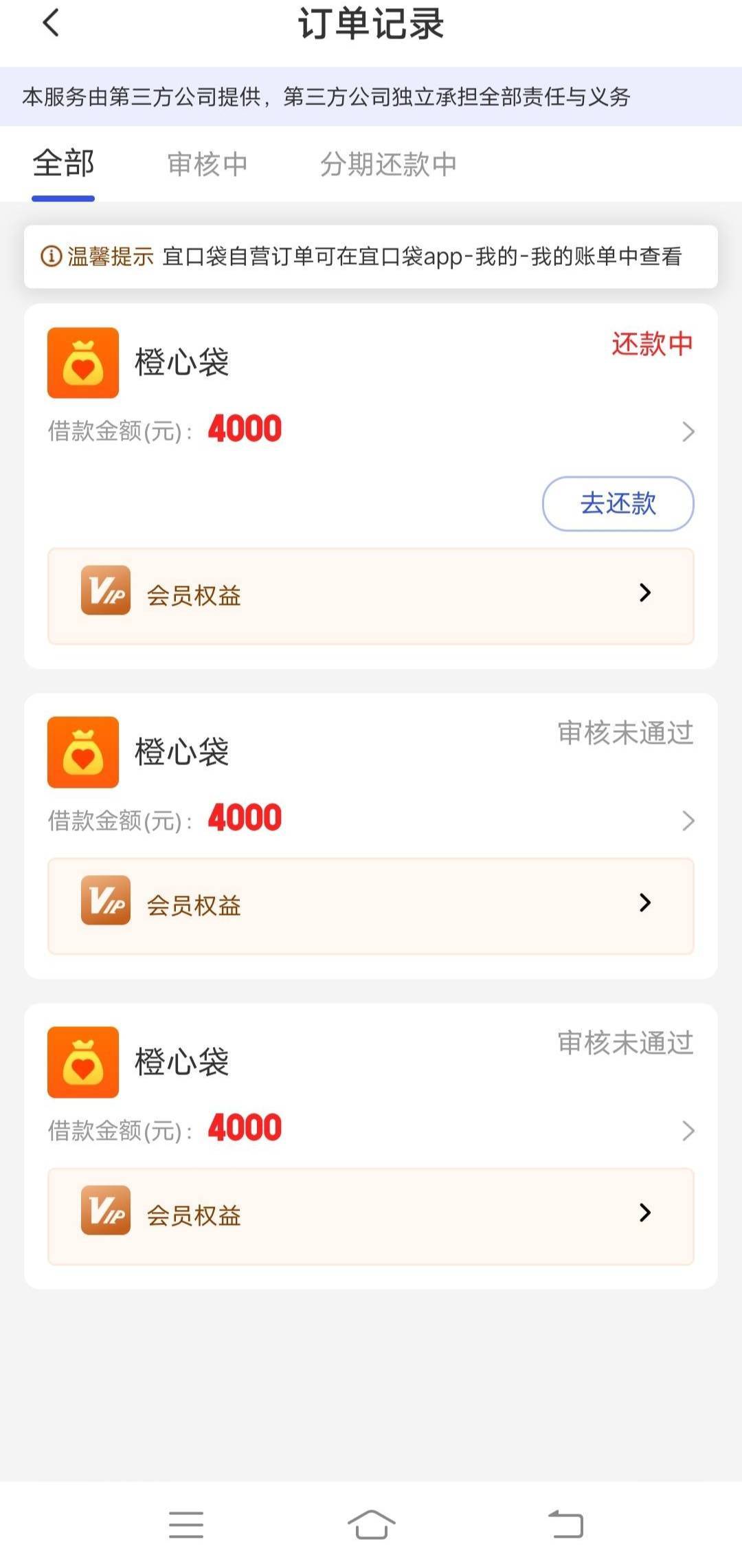Tap the 去还款 button

(x=618, y=503)
